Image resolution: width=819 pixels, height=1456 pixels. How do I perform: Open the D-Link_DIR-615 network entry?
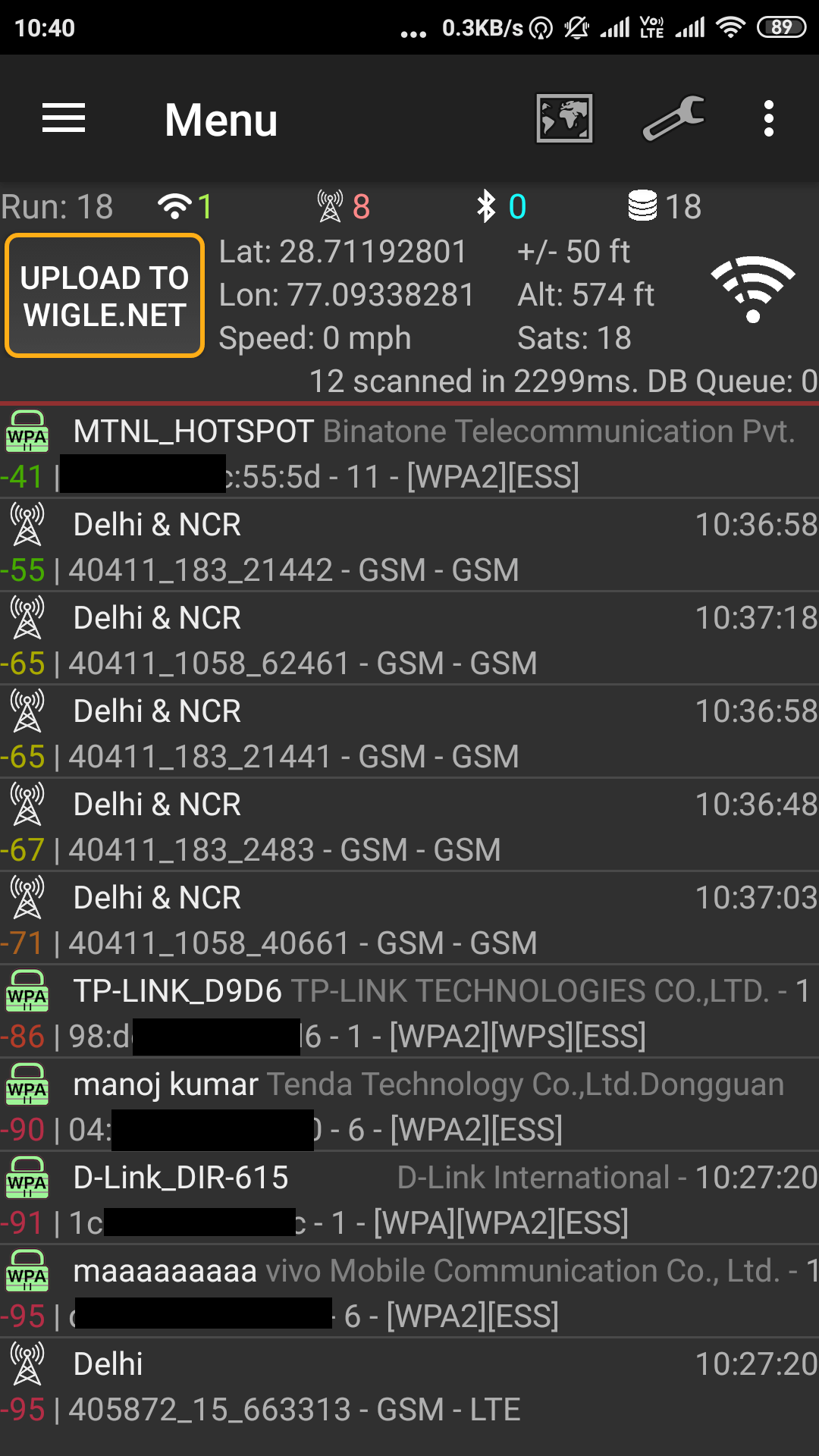pyautogui.click(x=409, y=1199)
